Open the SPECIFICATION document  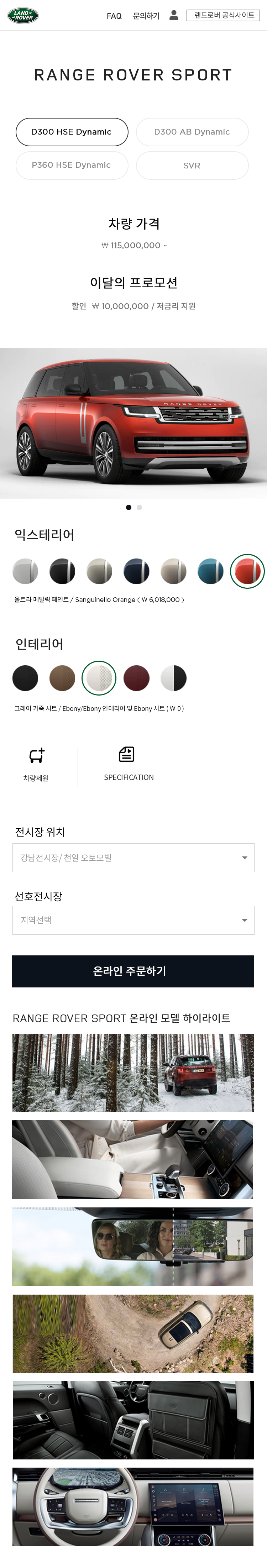point(128,763)
